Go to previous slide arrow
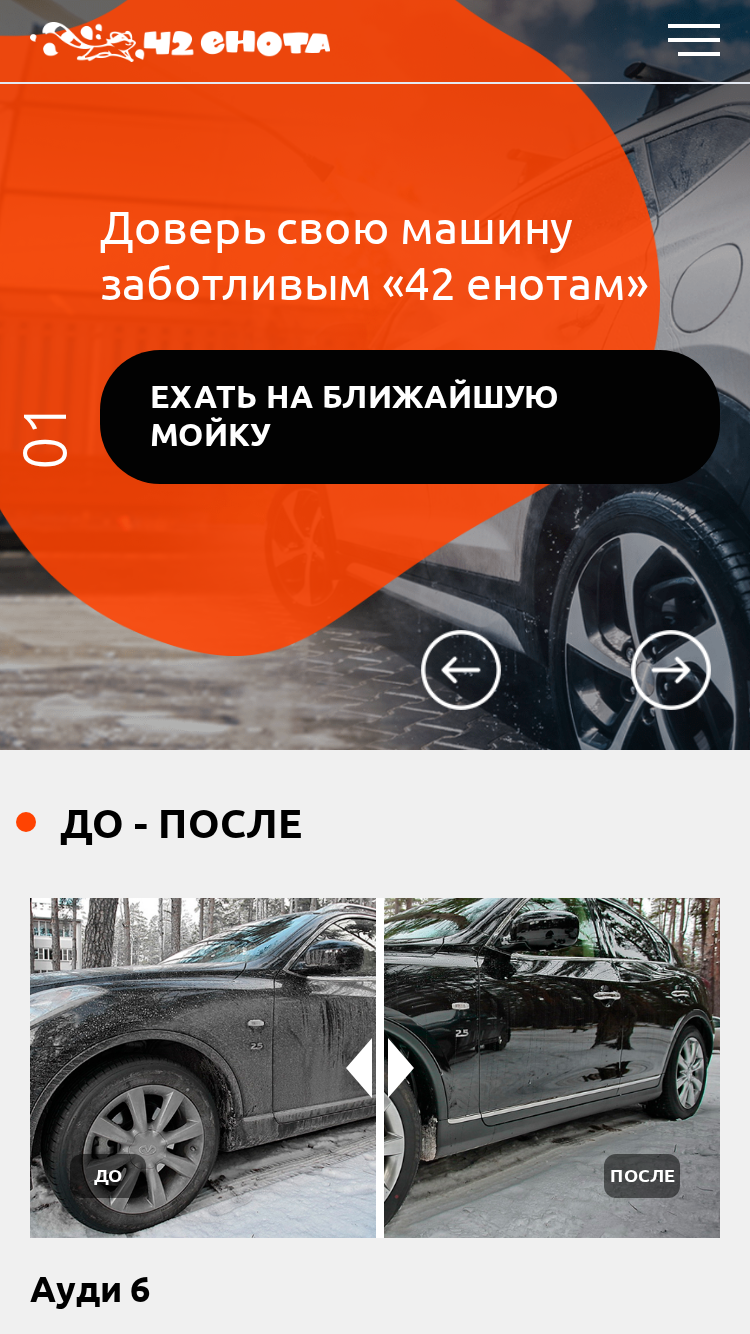The height and width of the screenshot is (1334, 750). click(461, 670)
